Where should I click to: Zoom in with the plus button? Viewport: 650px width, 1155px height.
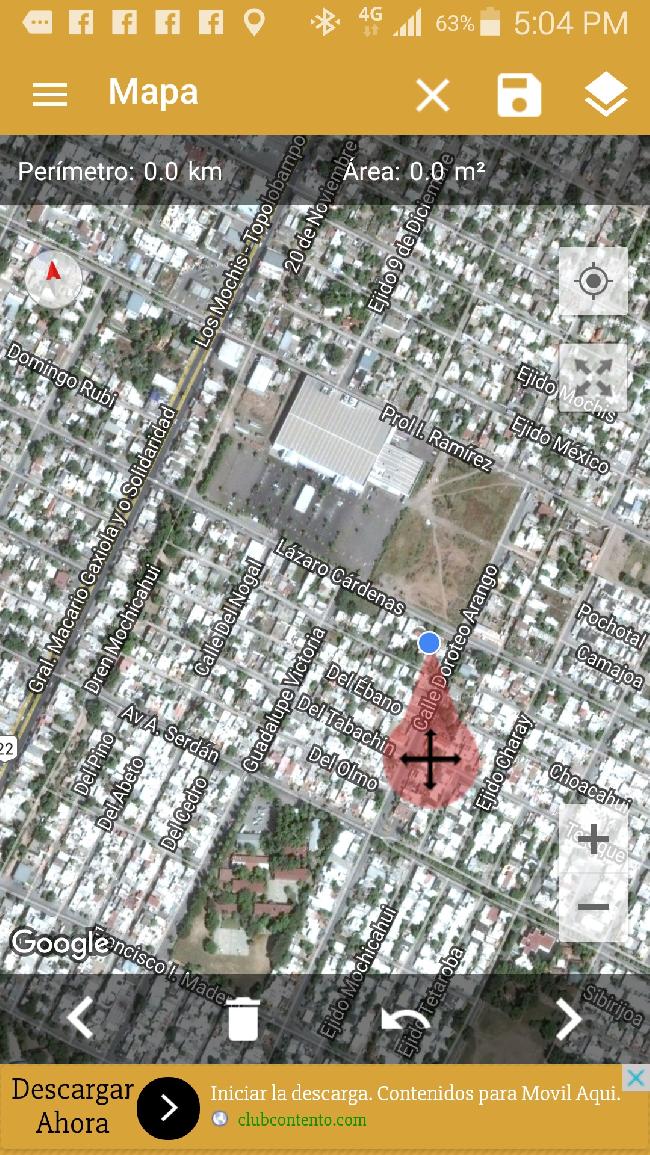[x=593, y=839]
